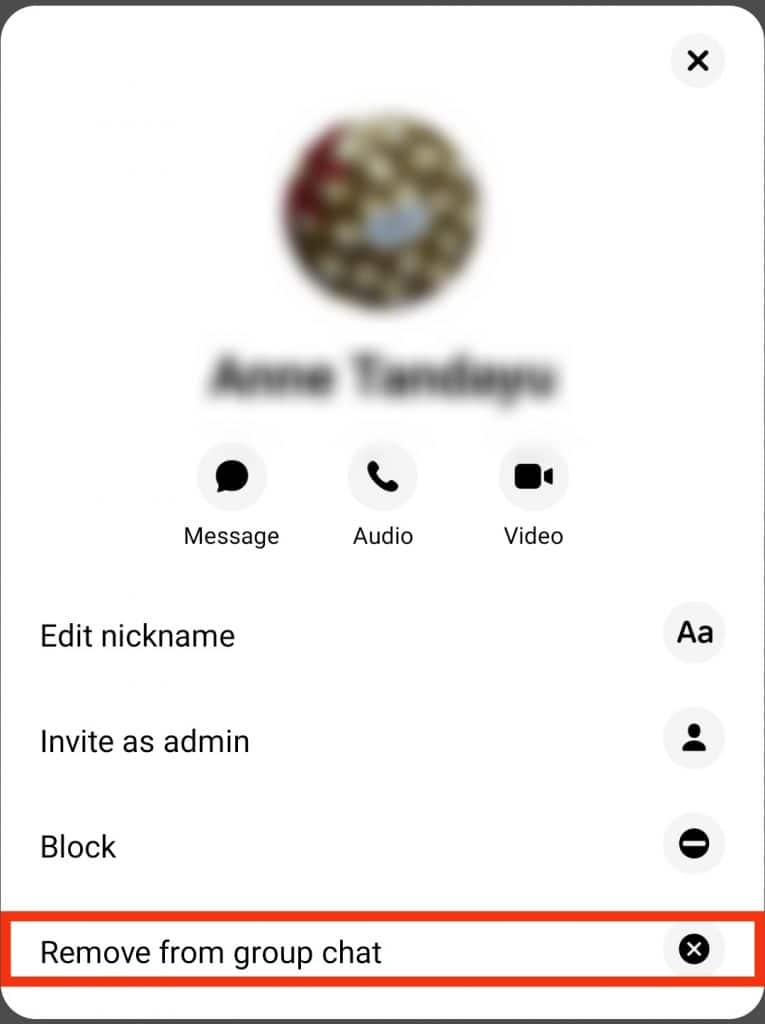The width and height of the screenshot is (765, 1024).
Task: Click the Aa edit nickname icon
Action: [694, 632]
